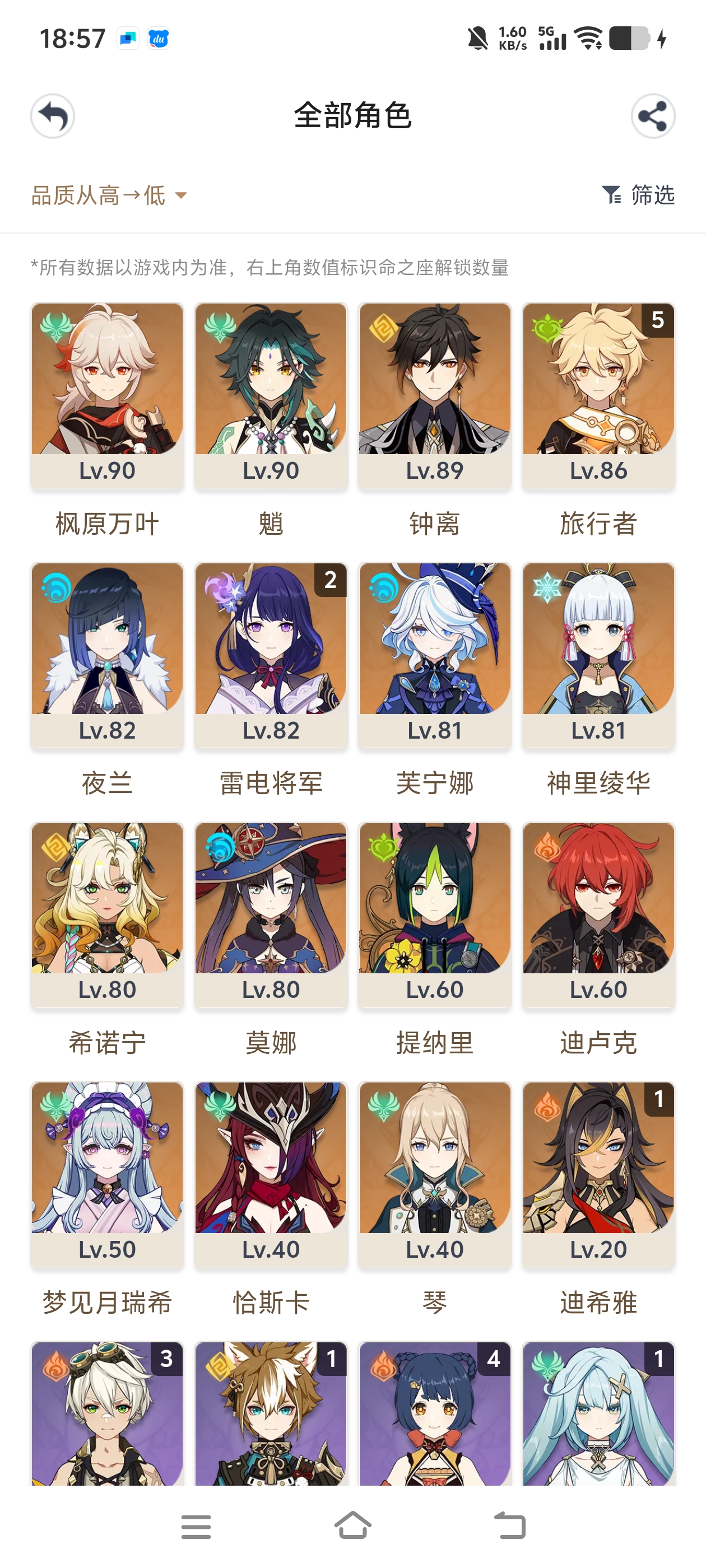This screenshot has height=1568, width=706.
Task: Click the Dendro element icon on 提纳里's card
Action: (383, 847)
